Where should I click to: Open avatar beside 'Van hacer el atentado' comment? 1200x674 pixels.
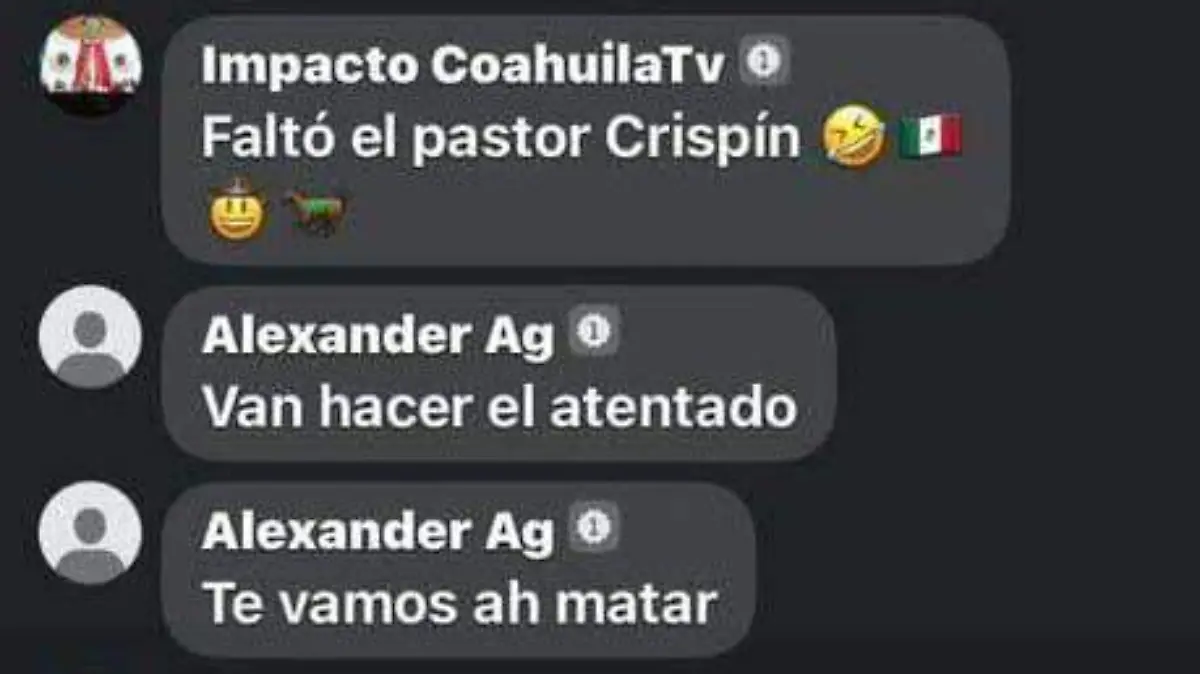[90, 337]
